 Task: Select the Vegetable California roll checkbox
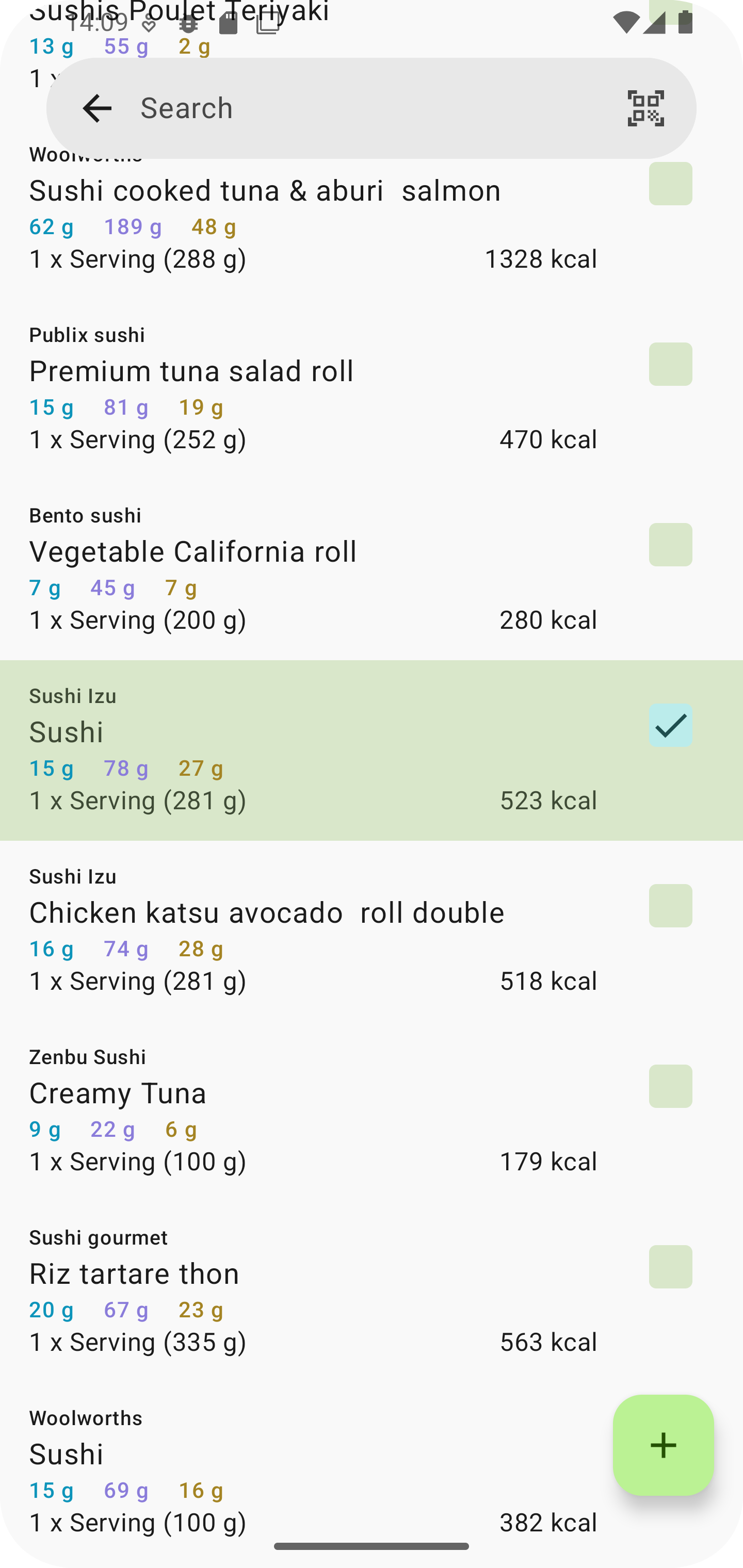(x=671, y=544)
